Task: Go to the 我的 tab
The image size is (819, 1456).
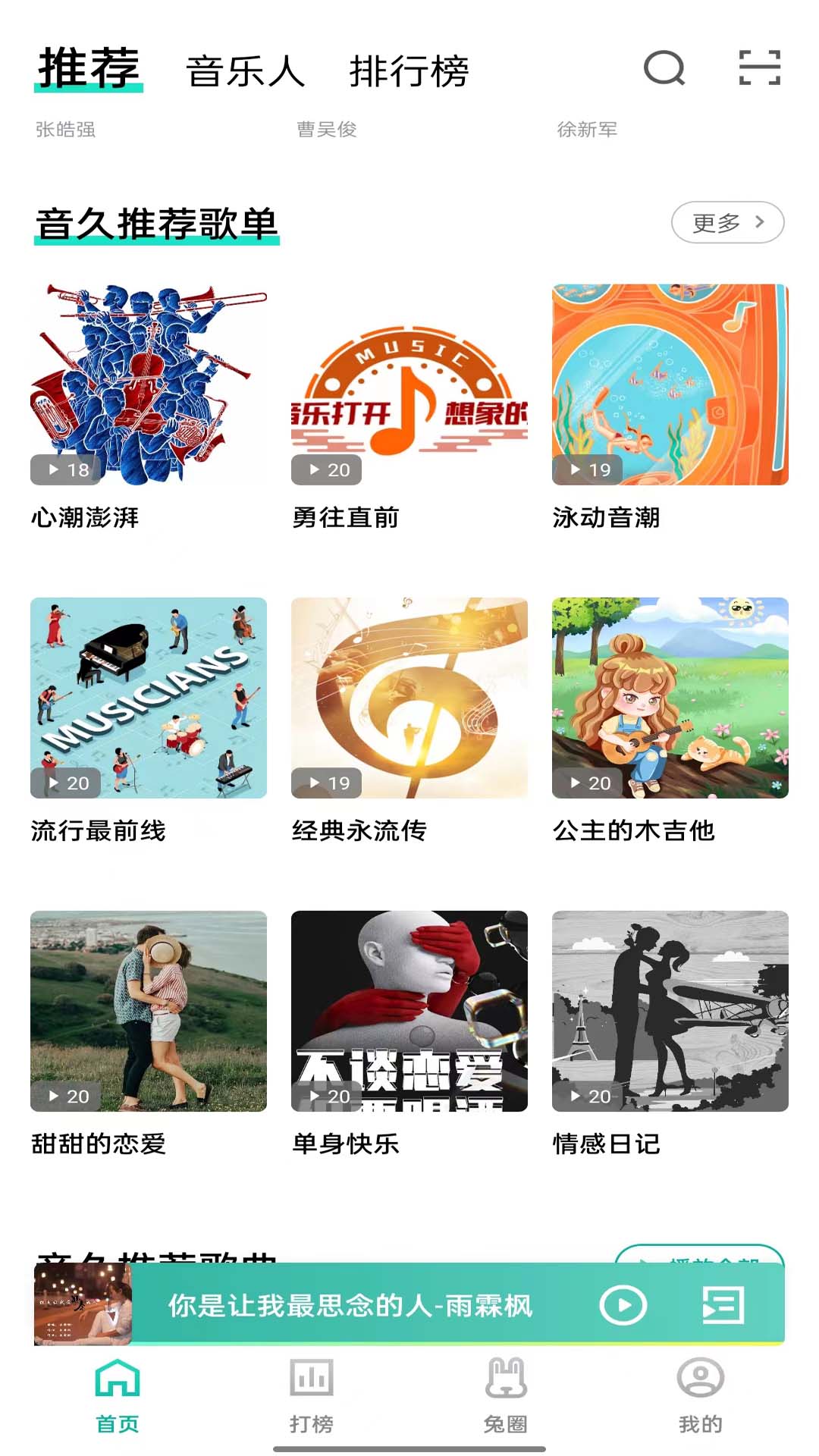Action: [x=700, y=1396]
